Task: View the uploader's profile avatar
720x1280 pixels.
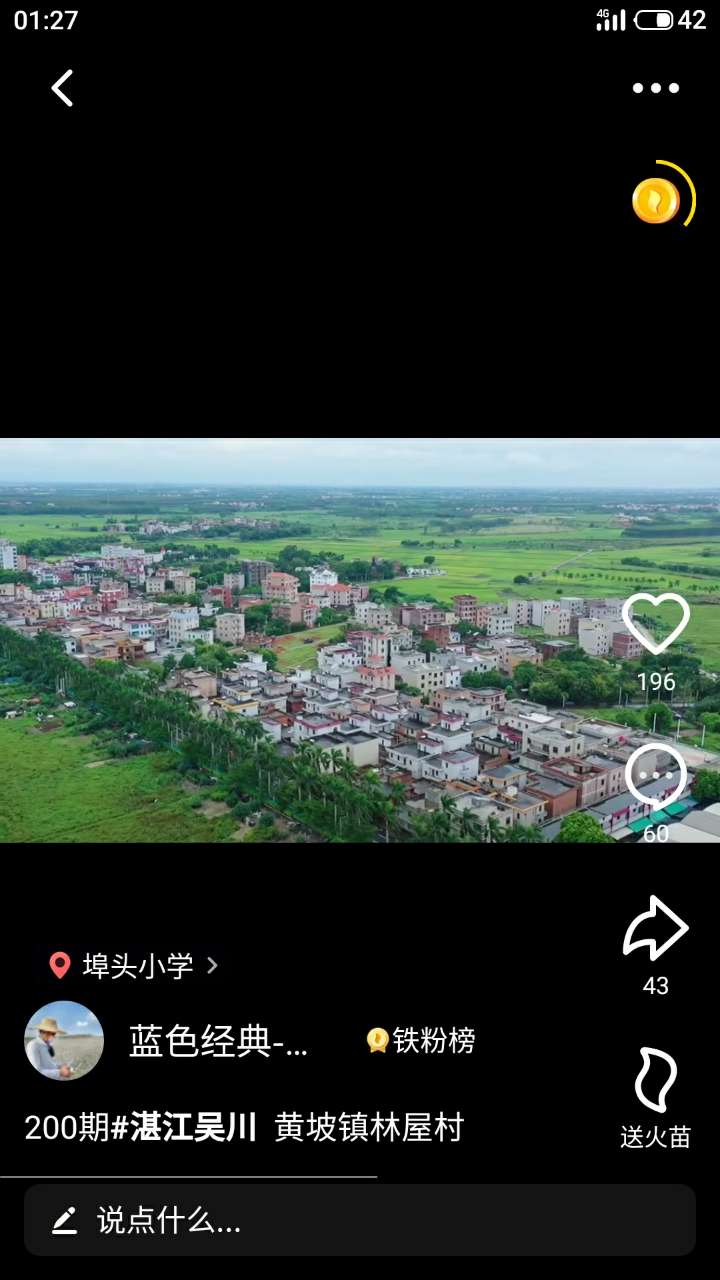Action: tap(64, 1041)
